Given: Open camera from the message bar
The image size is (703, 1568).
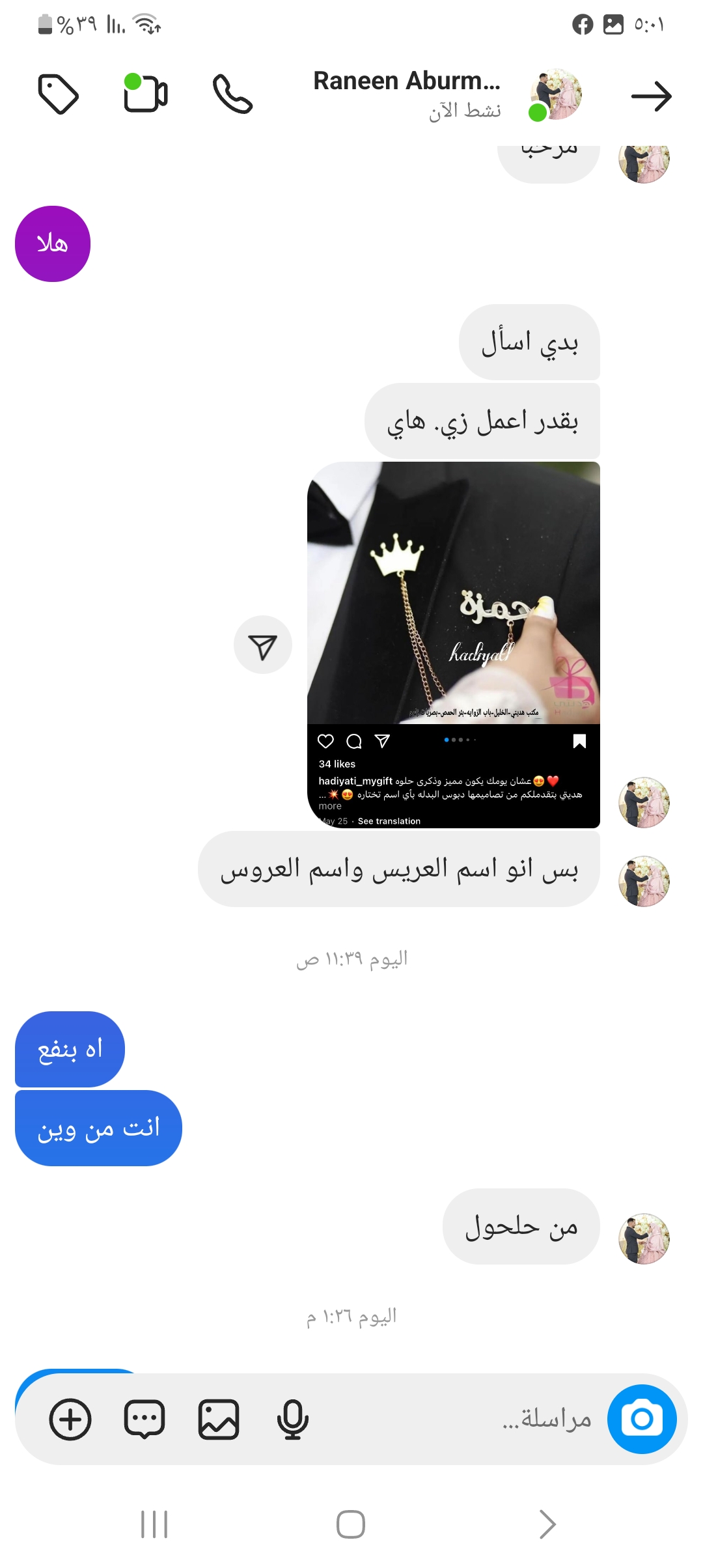Looking at the screenshot, I should point(642,1419).
